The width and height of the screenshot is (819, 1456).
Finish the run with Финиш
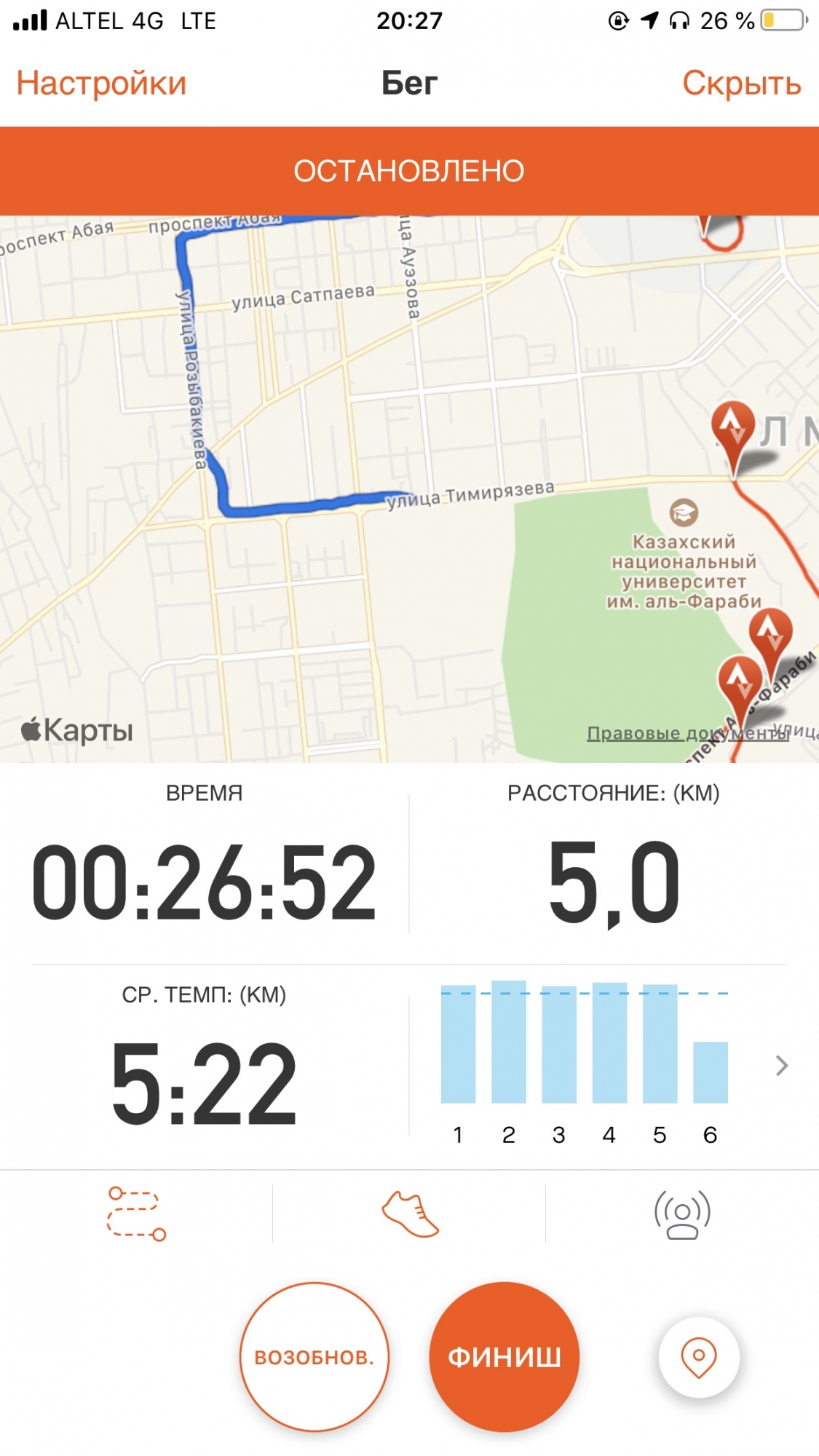504,1357
